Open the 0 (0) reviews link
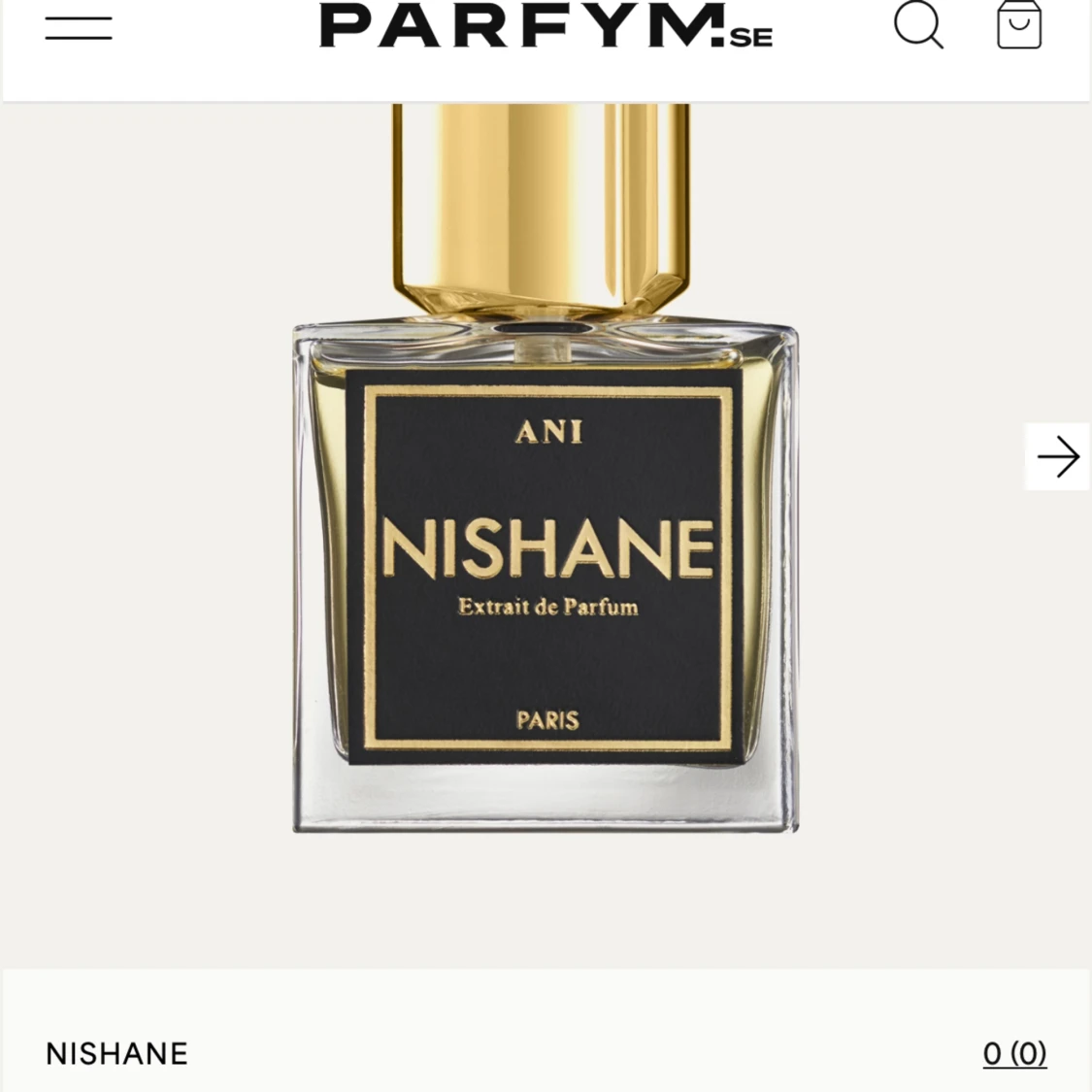This screenshot has height=1092, width=1092. [1014, 1053]
